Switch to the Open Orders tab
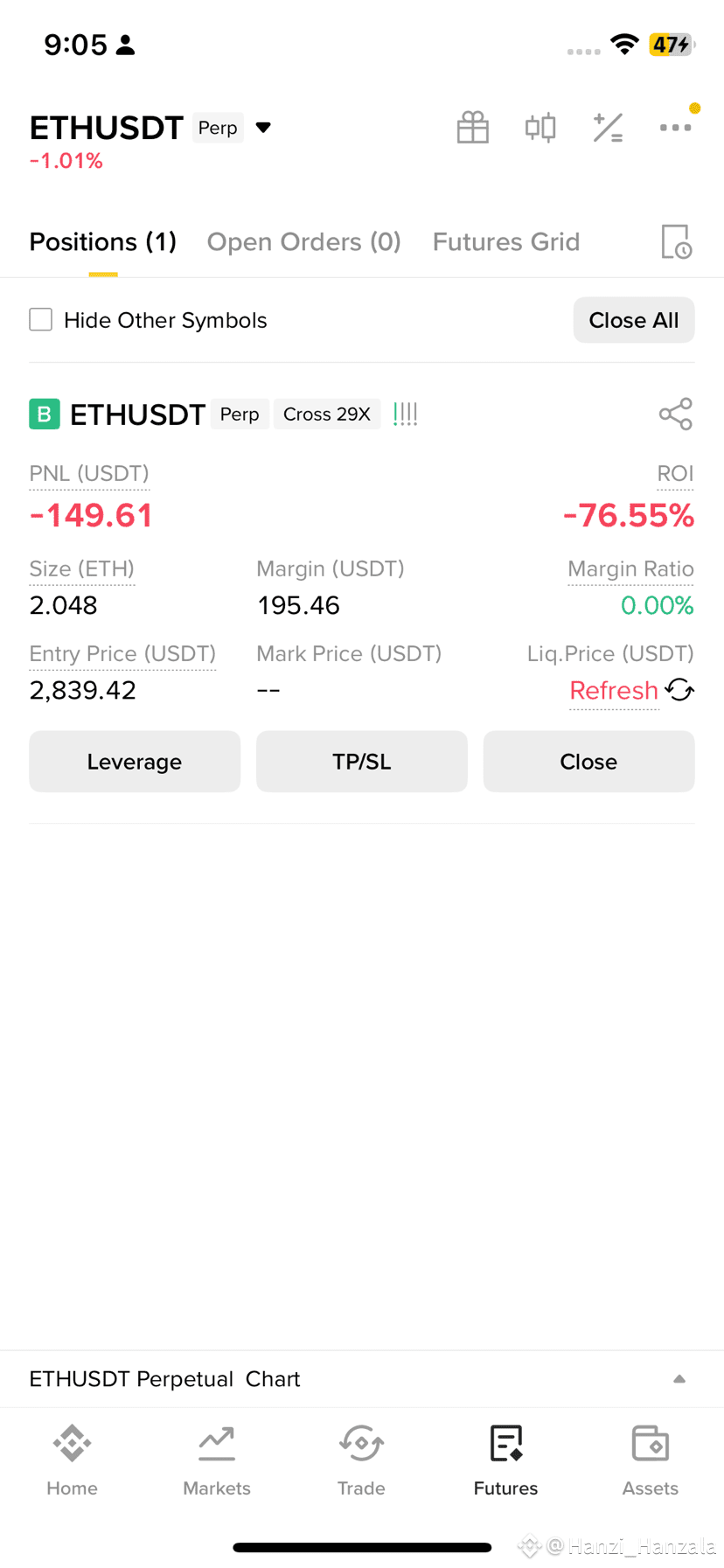The width and height of the screenshot is (724, 1568). [303, 242]
